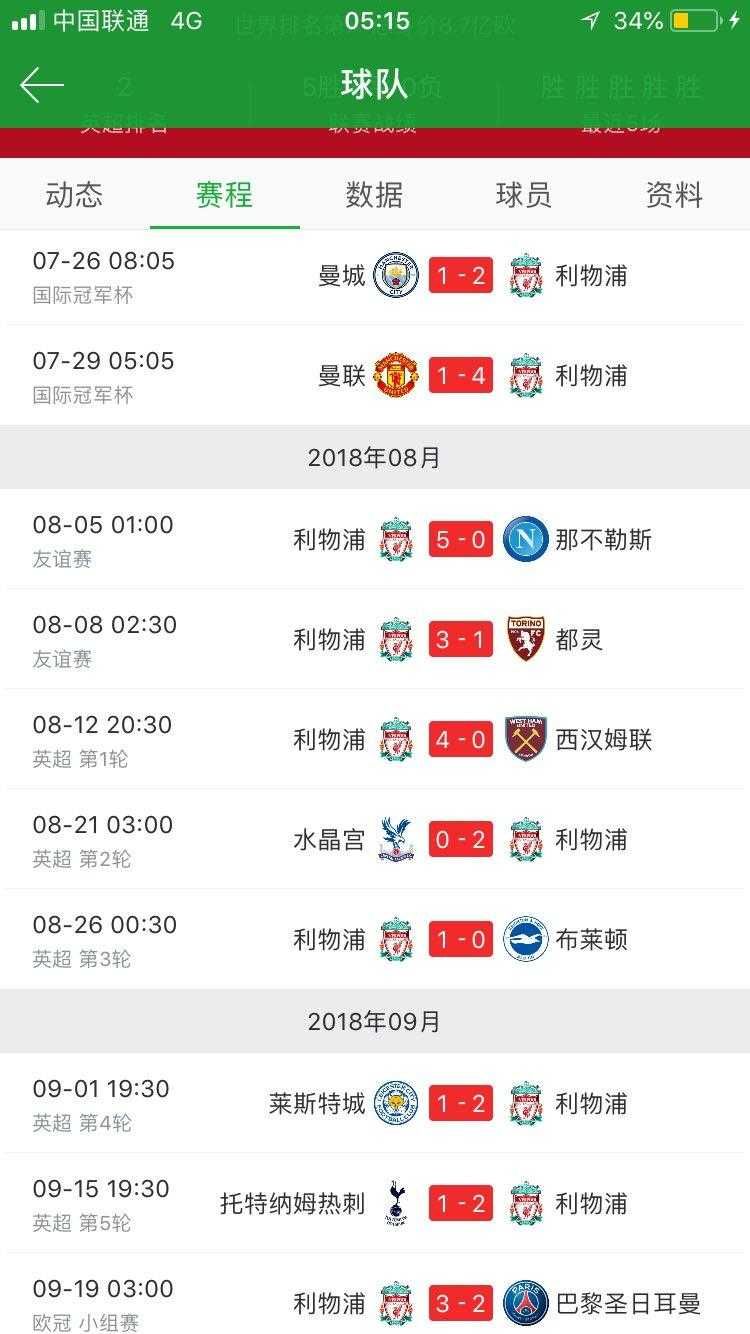
Task: Switch to the 数据 tab
Action: coord(374,196)
